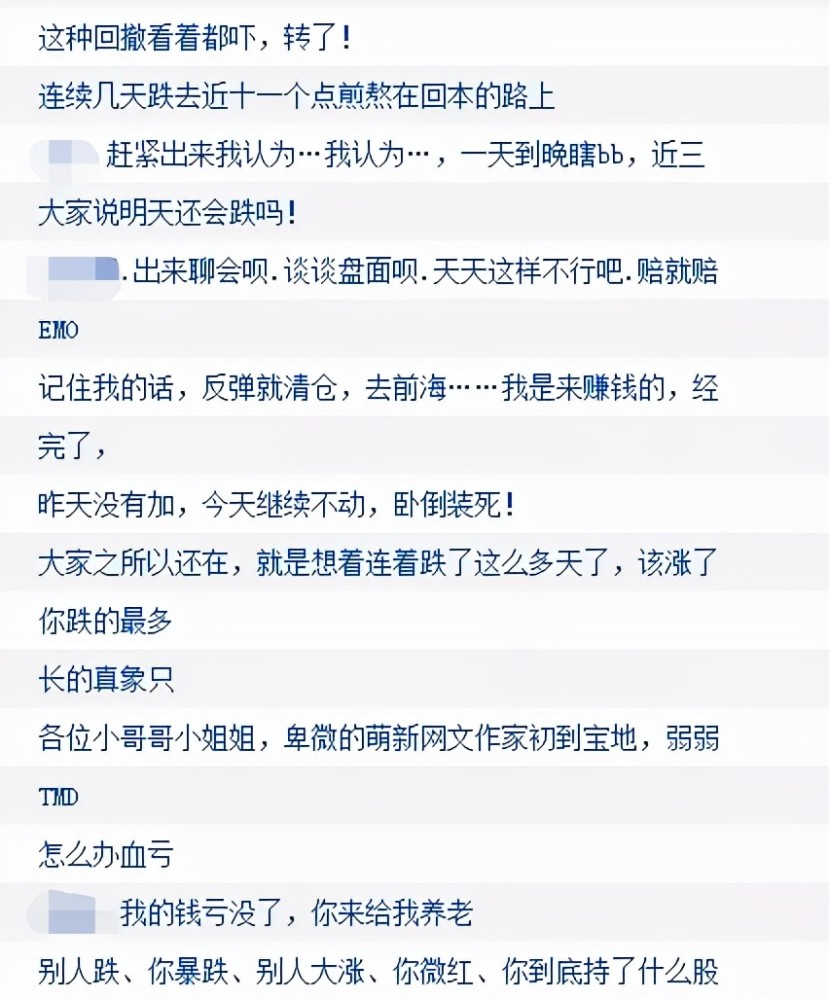Open the post titled '完了,'
Image resolution: width=829 pixels, height=1000 pixels.
point(73,447)
